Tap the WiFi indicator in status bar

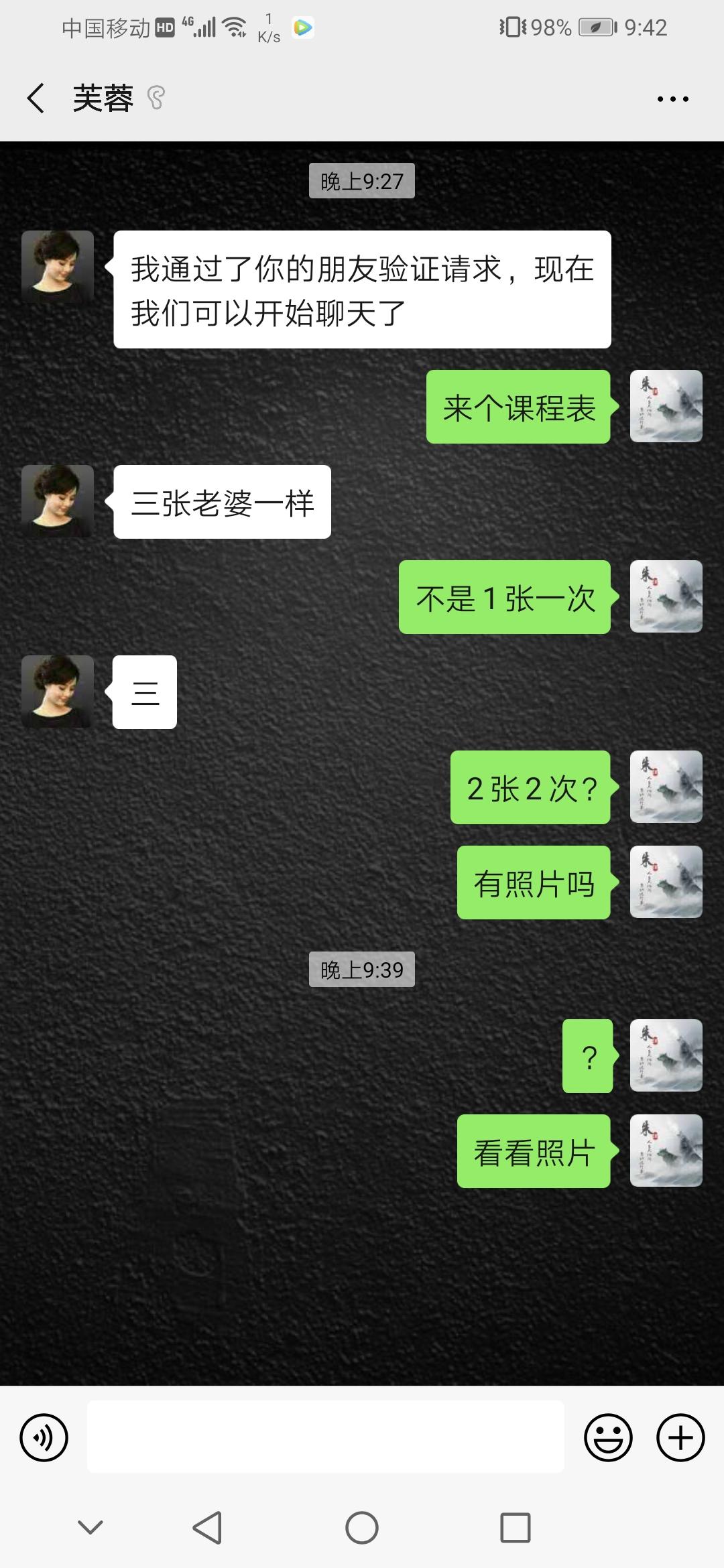[x=233, y=27]
